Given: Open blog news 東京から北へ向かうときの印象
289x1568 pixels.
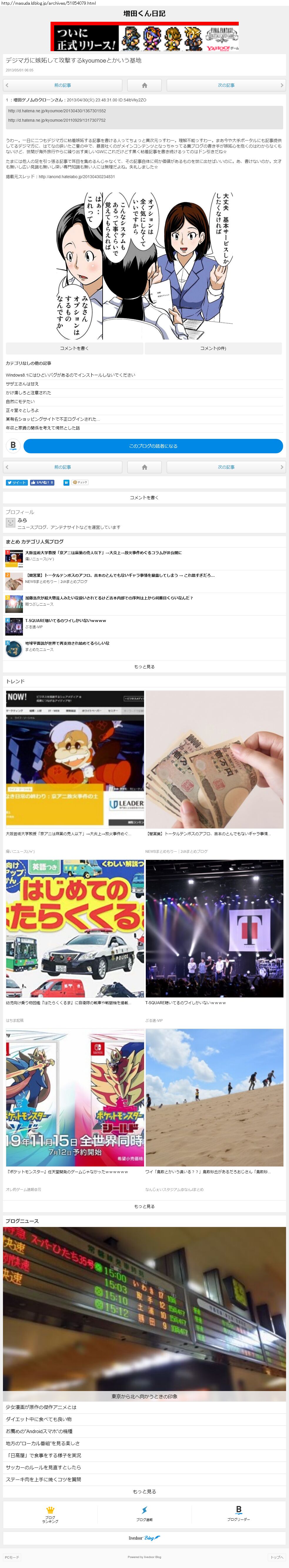Looking at the screenshot, I should tap(144, 1396).
